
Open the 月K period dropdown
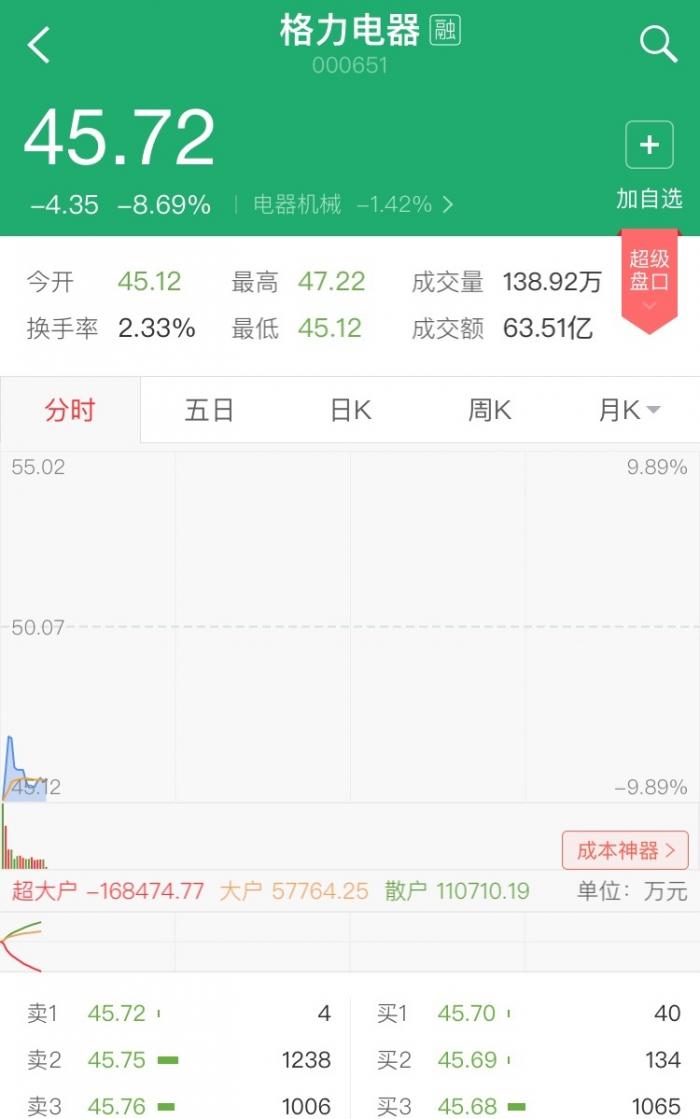click(630, 410)
